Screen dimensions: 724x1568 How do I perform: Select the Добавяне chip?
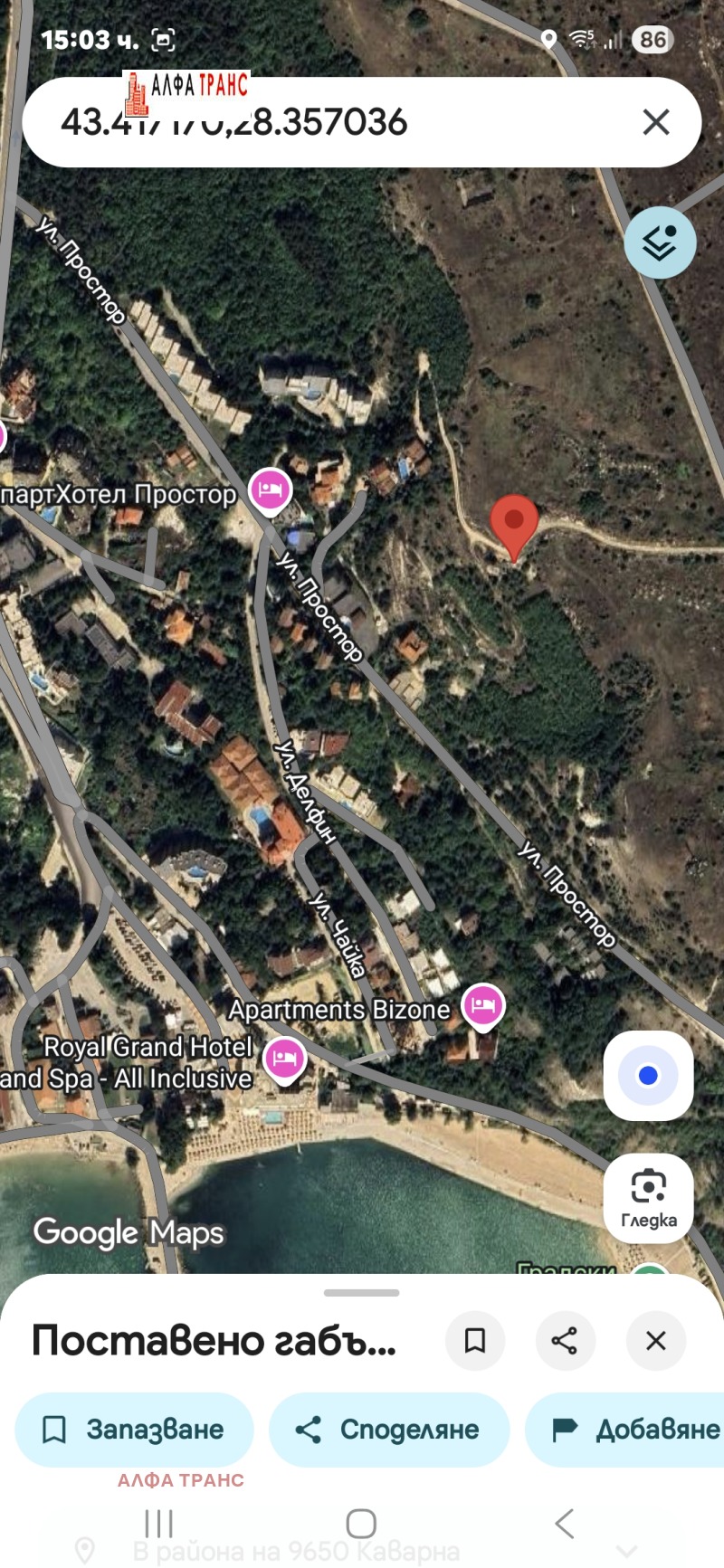tap(633, 1429)
